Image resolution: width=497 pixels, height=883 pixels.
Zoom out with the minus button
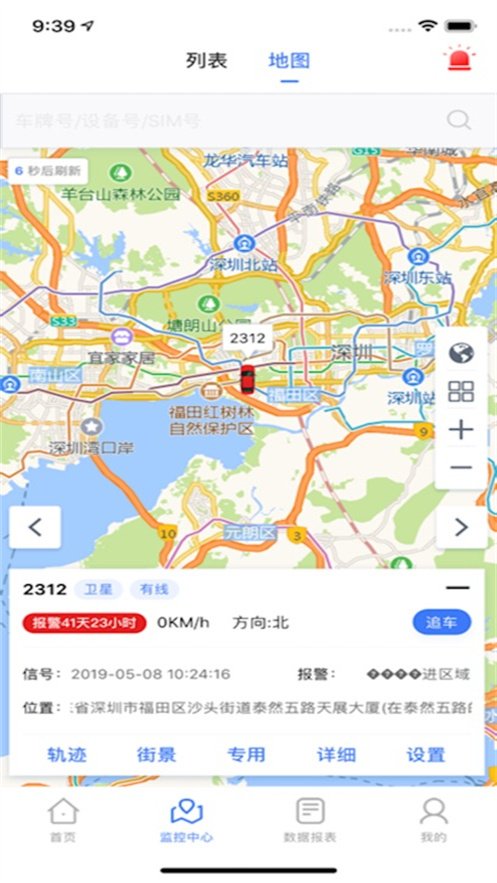click(x=461, y=467)
